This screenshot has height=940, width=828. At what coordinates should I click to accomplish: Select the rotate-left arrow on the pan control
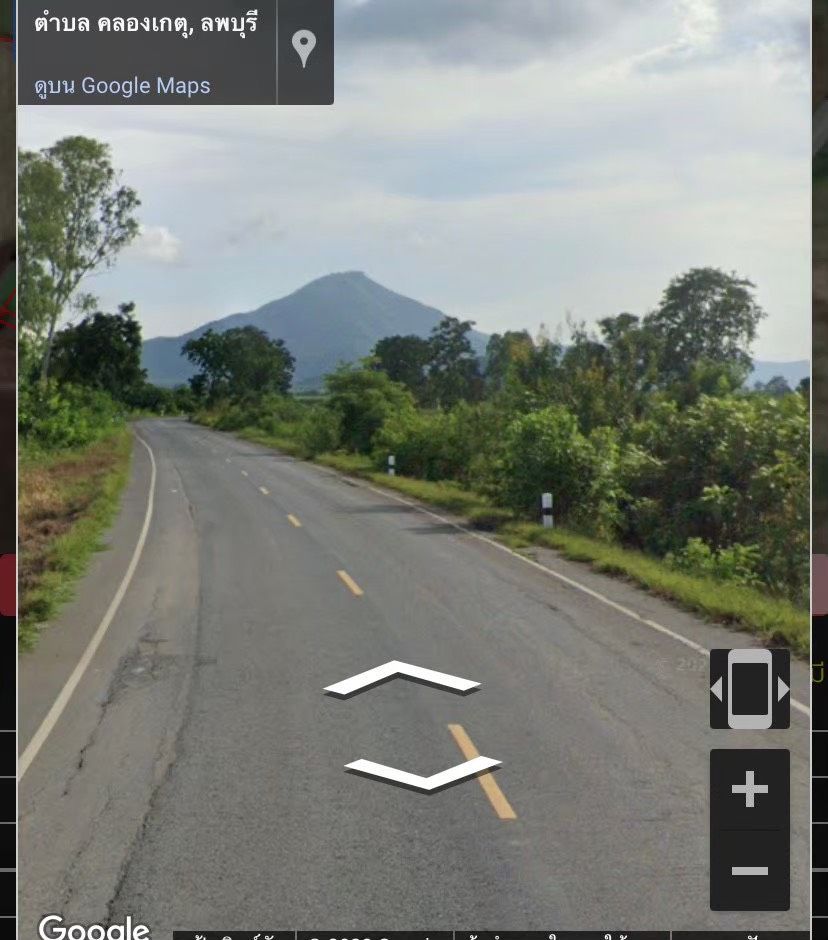click(x=718, y=687)
